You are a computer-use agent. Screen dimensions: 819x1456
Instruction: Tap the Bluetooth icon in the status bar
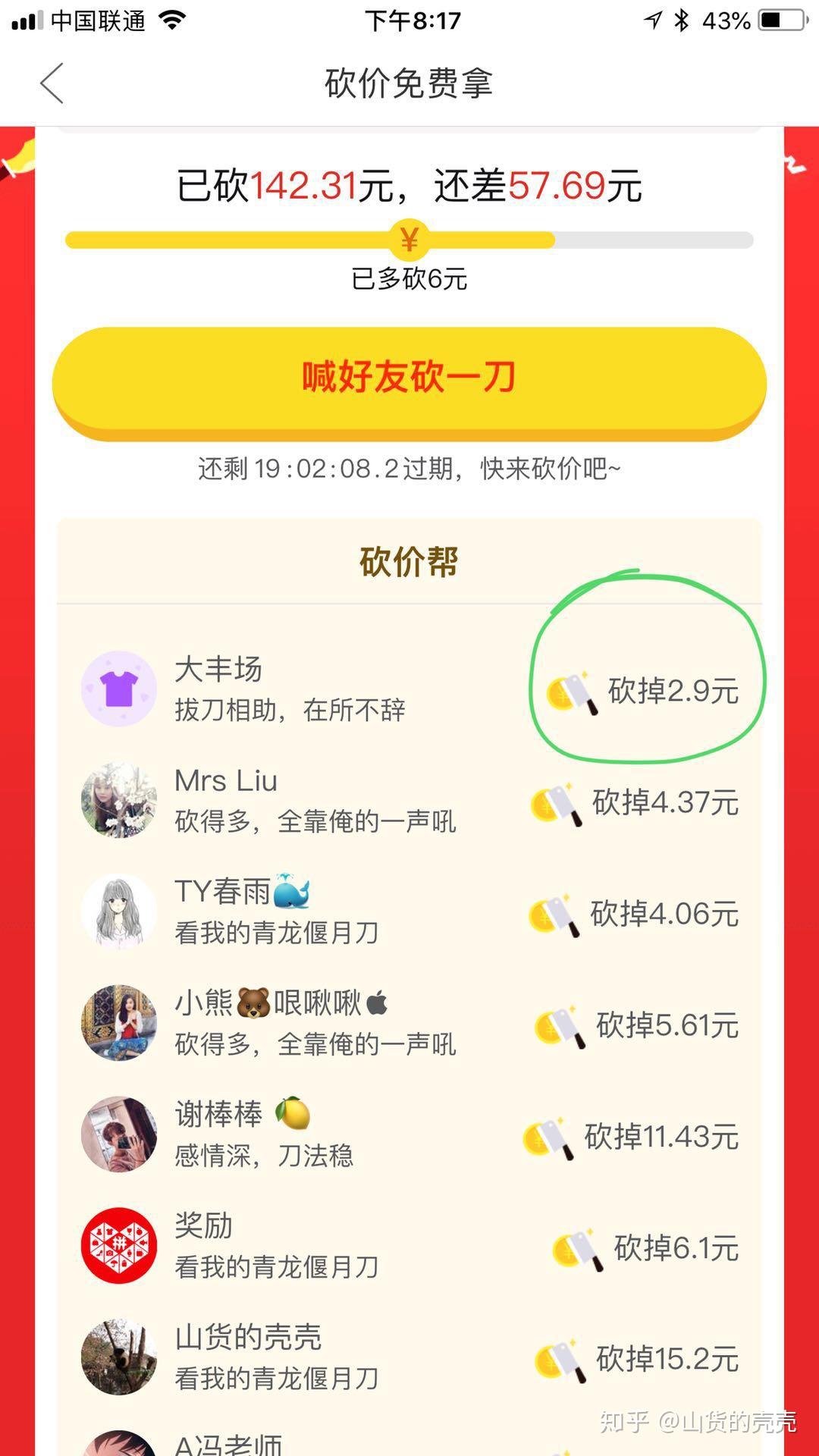tap(681, 20)
